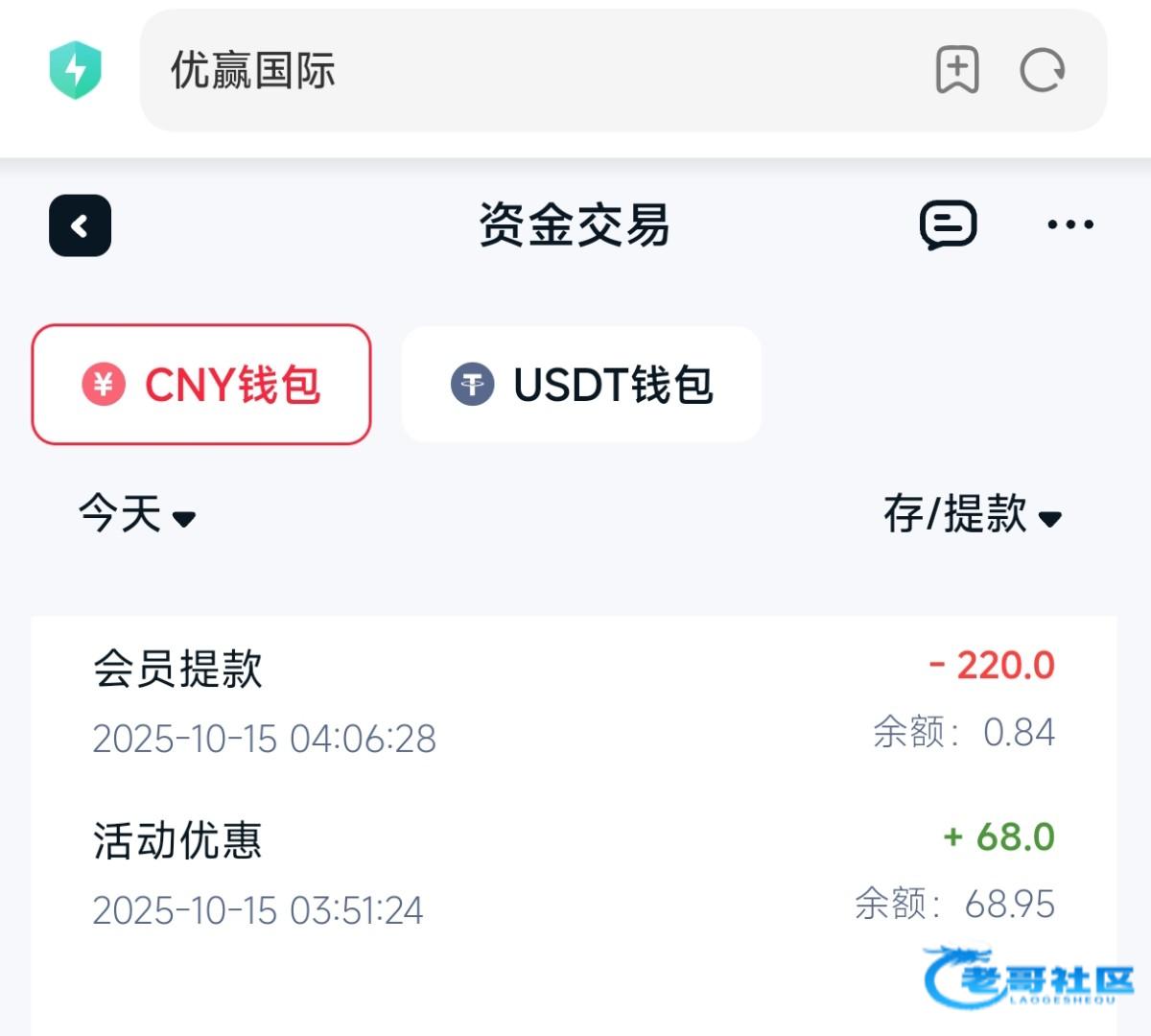The image size is (1151, 1036).
Task: Open the 活动优惠 transaction record
Action: coord(574,873)
